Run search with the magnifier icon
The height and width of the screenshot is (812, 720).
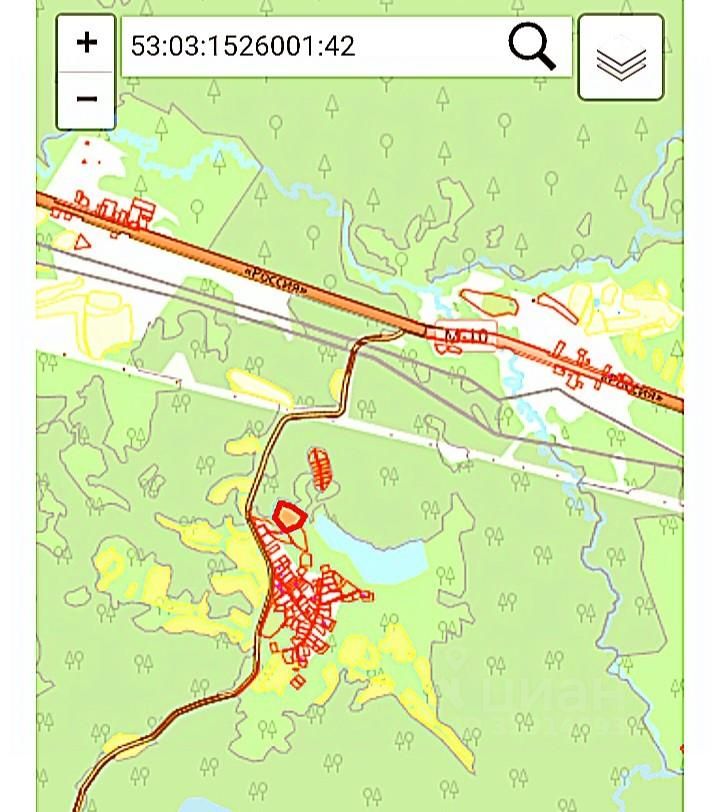pyautogui.click(x=532, y=46)
